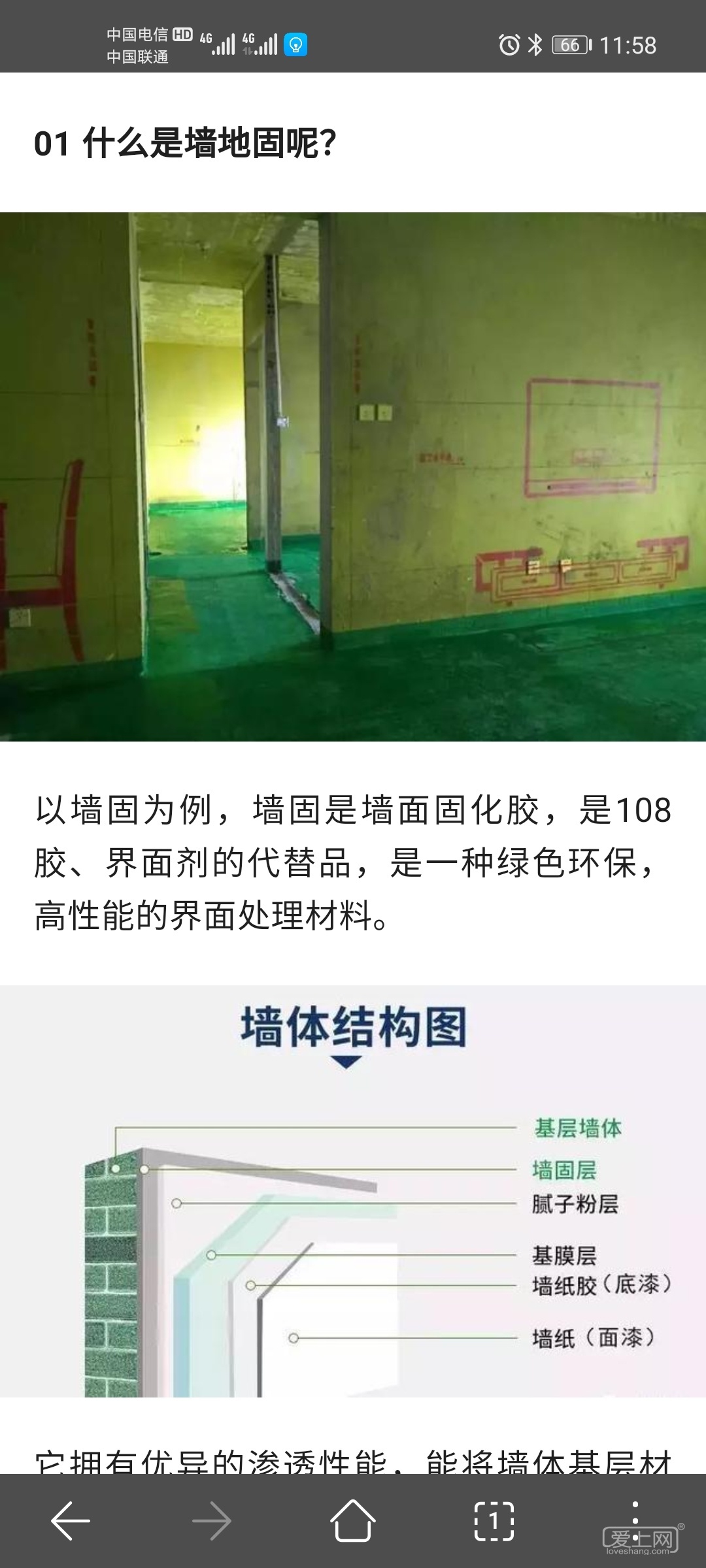Open the tab switcher showing 1 tab

click(x=494, y=1521)
